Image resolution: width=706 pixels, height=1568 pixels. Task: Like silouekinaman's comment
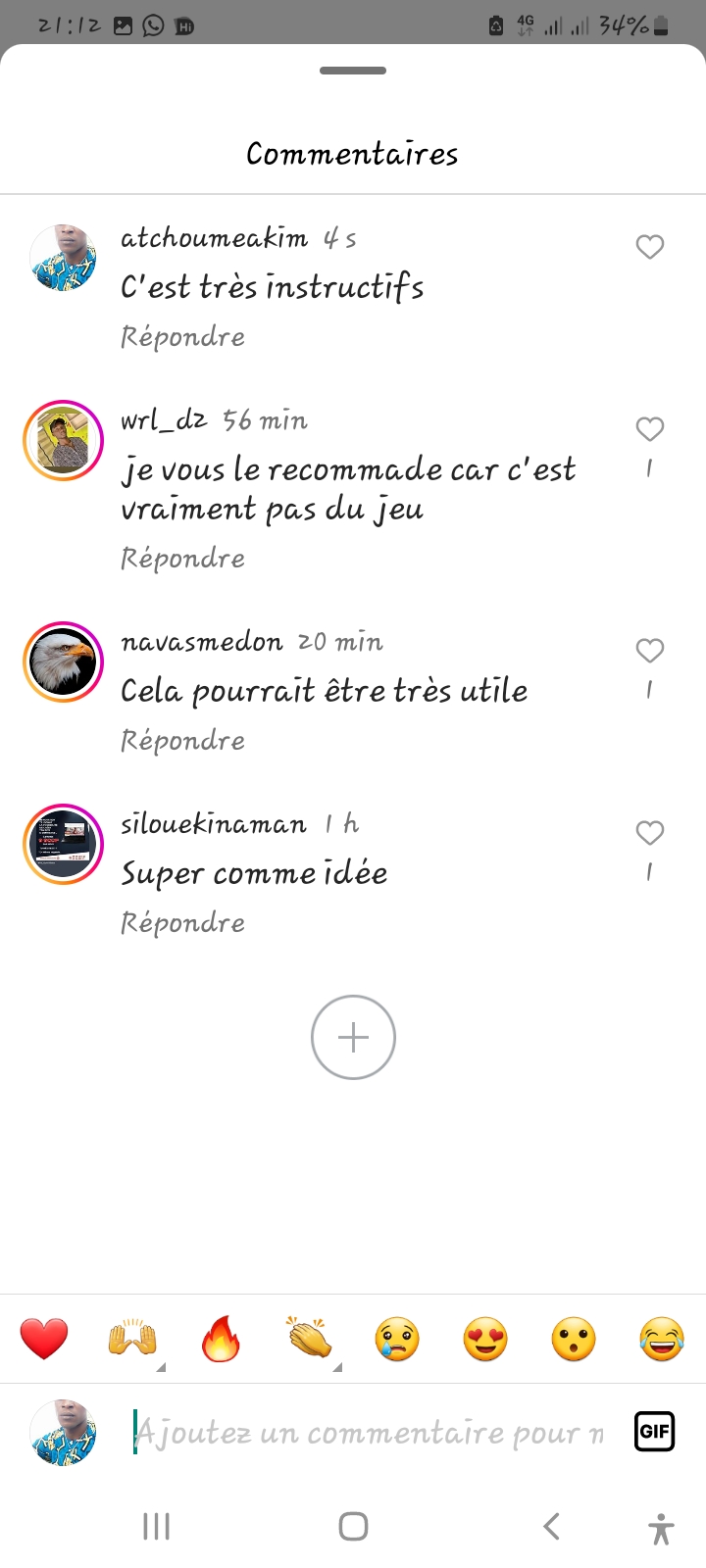(x=649, y=833)
